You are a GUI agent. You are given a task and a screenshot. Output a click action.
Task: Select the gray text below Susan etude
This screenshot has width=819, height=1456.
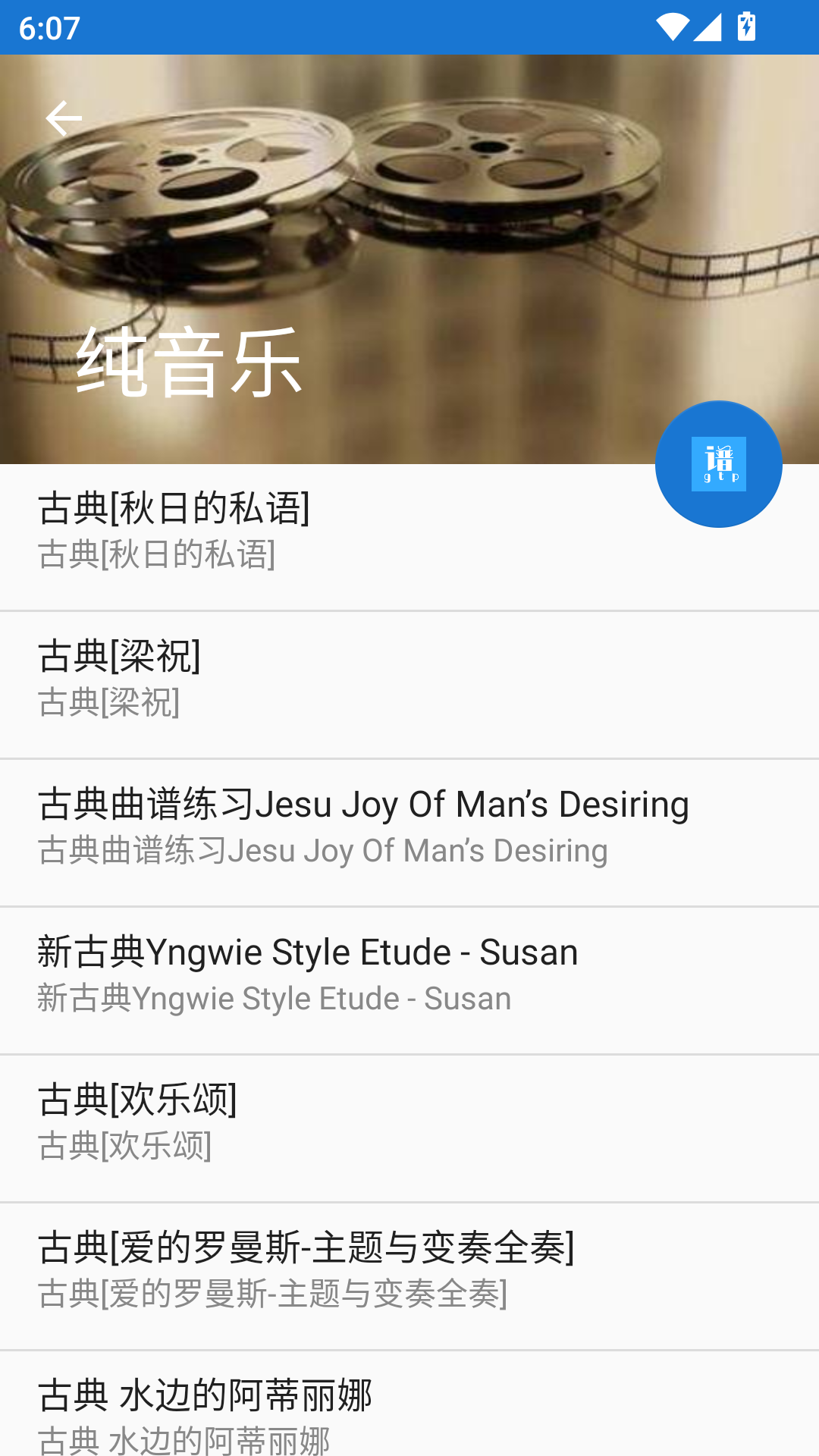pos(275,999)
